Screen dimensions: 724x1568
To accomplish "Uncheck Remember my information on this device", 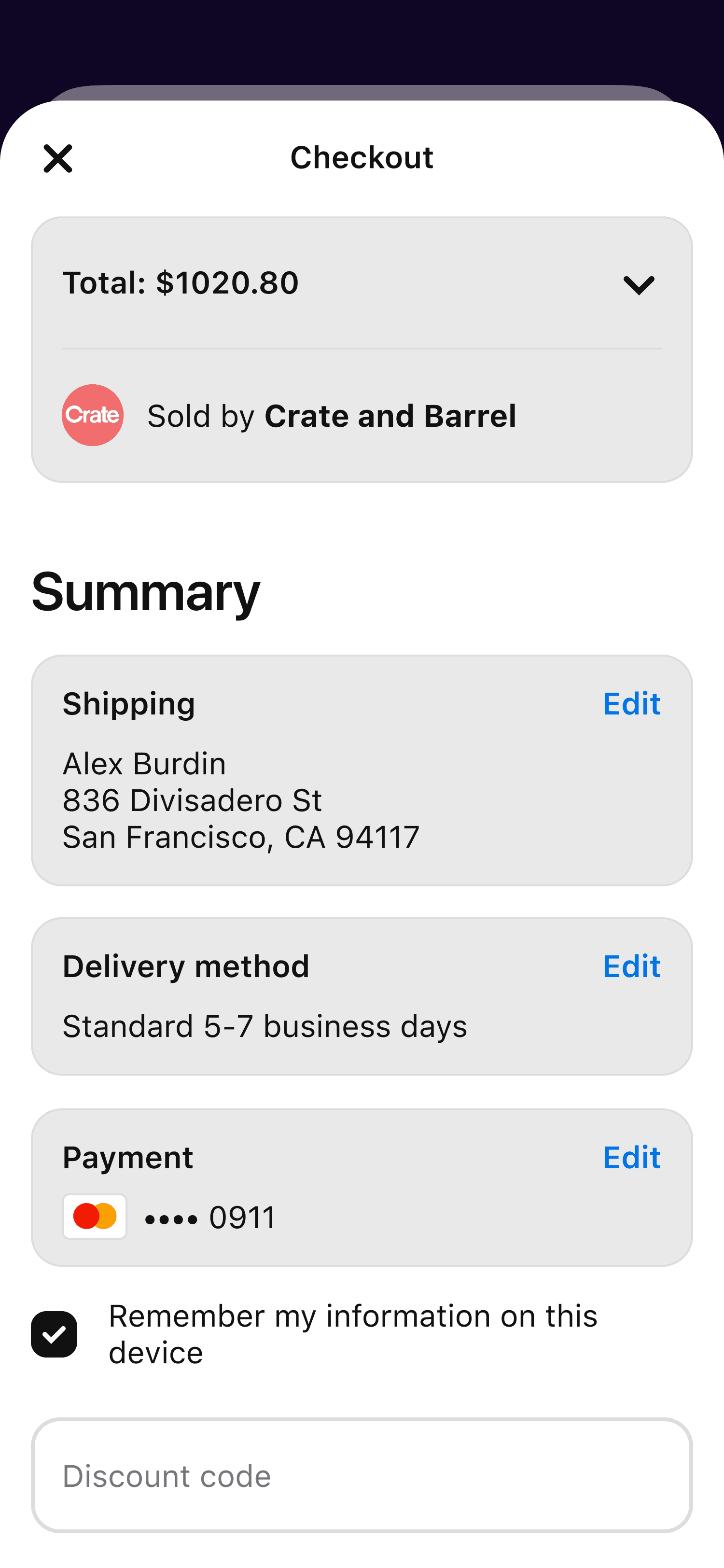I will pyautogui.click(x=54, y=1334).
